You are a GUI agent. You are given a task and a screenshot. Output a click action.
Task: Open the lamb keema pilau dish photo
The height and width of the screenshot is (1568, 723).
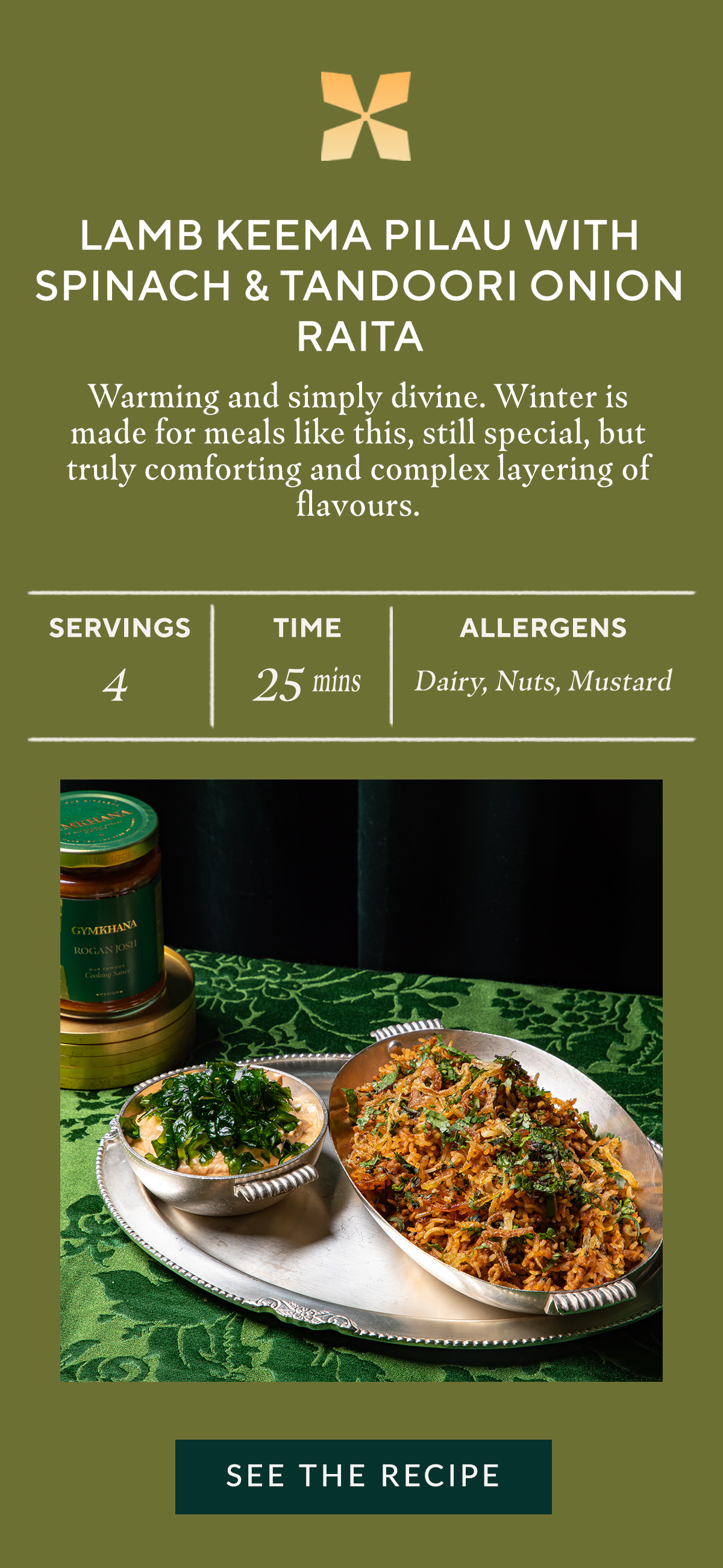point(361,1081)
